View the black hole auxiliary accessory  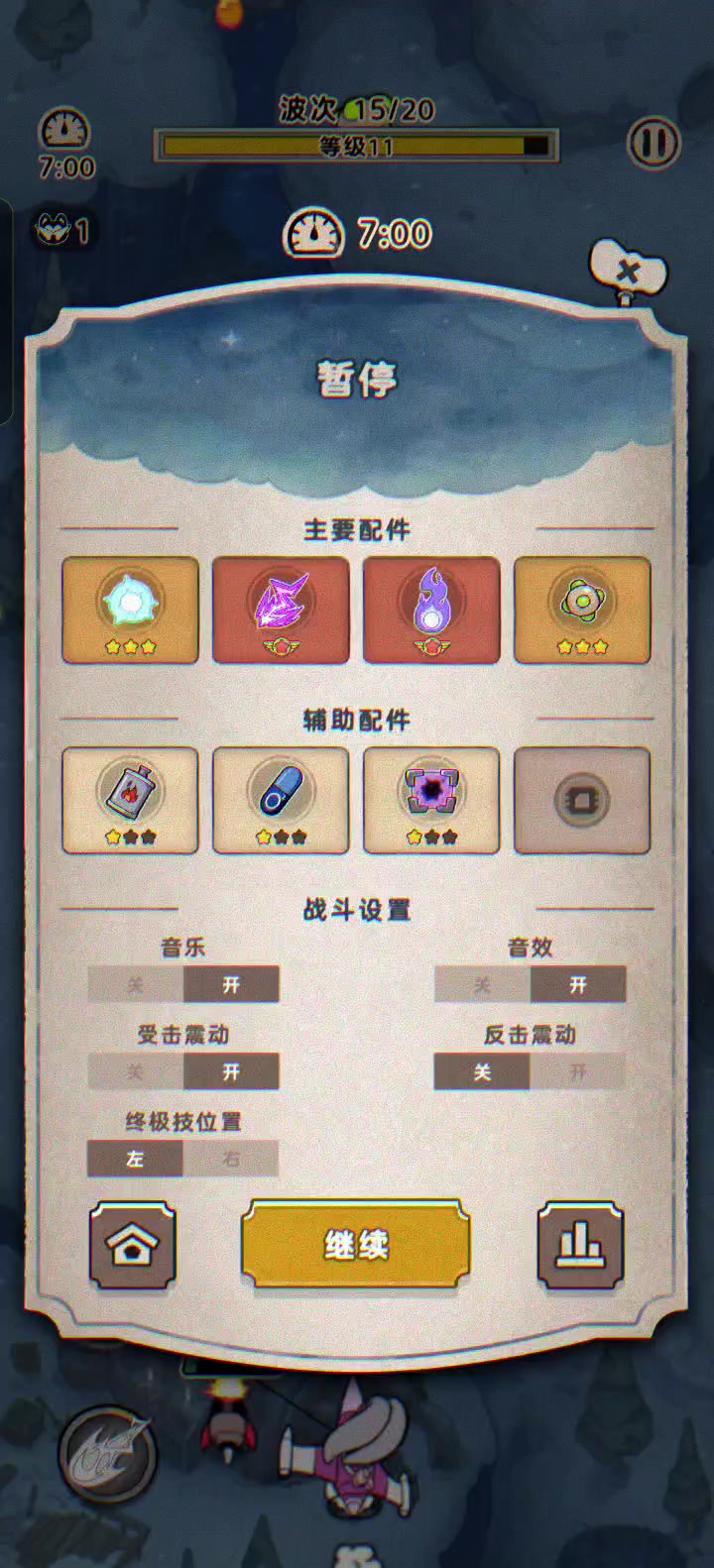point(431,800)
